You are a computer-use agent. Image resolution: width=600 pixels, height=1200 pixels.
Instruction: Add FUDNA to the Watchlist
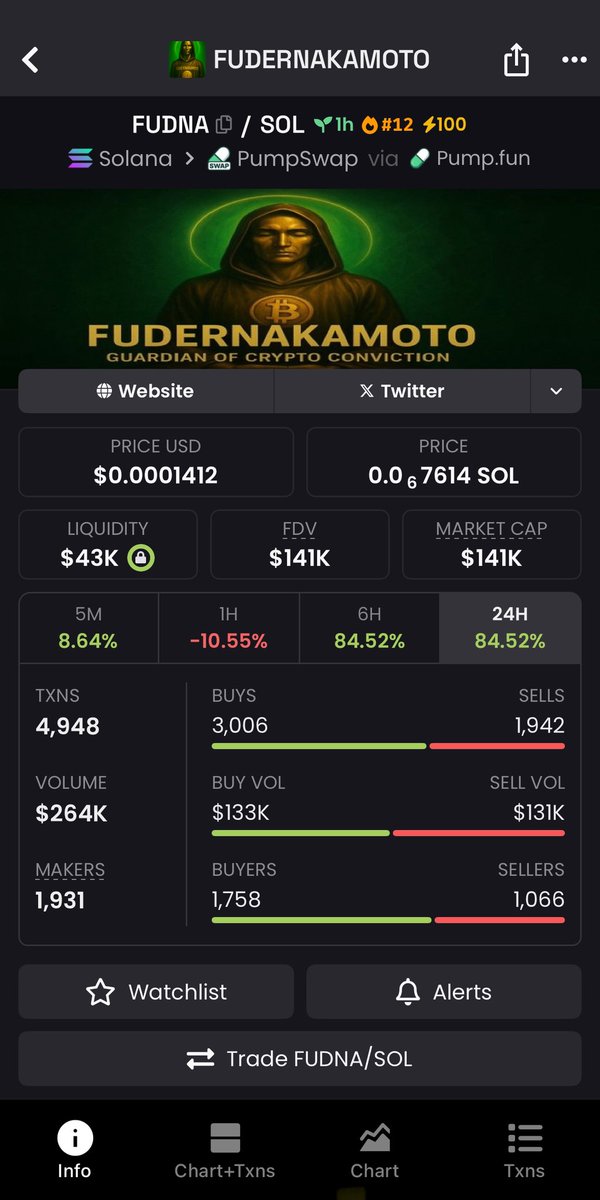coord(156,992)
